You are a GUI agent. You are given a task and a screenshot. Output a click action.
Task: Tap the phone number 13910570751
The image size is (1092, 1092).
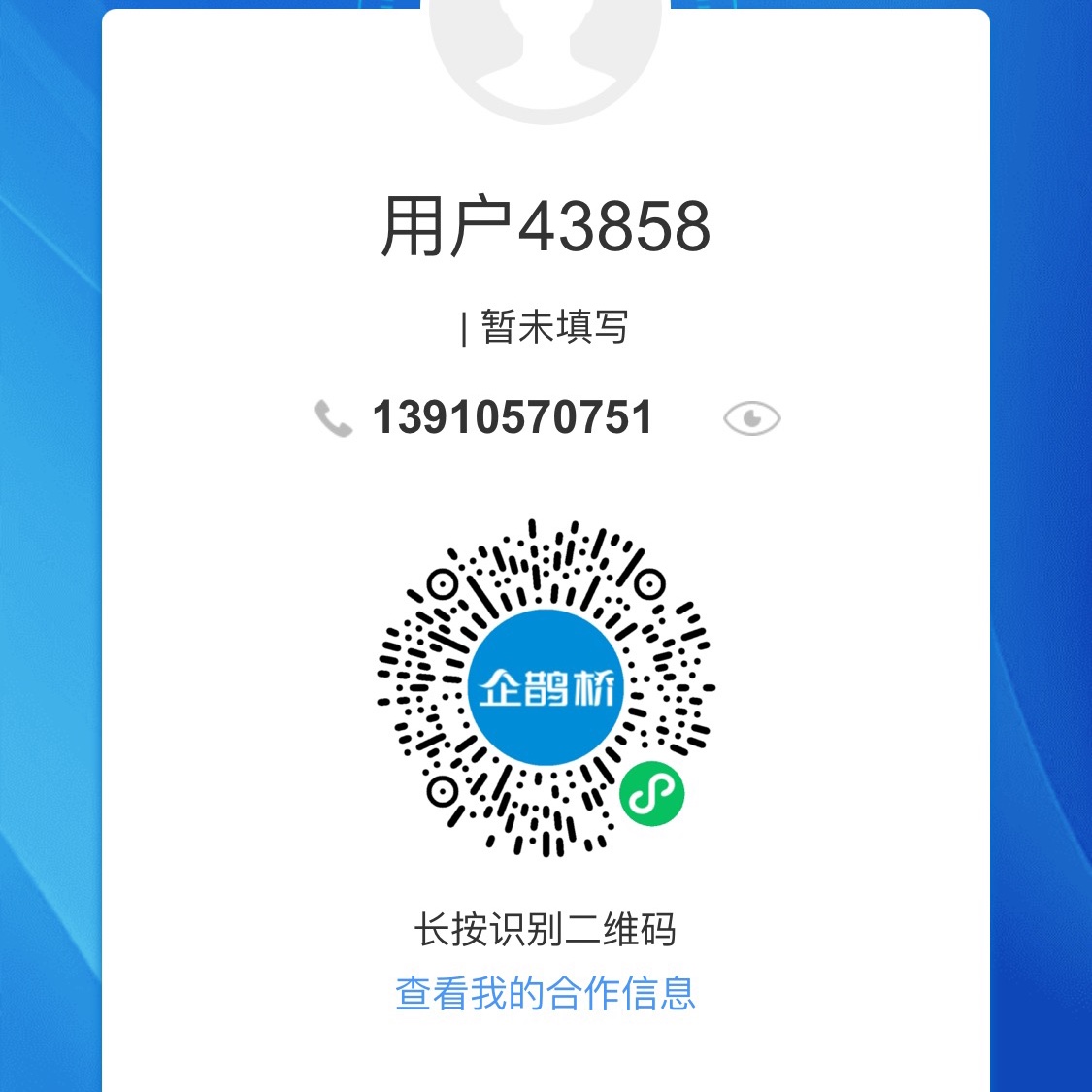click(513, 417)
